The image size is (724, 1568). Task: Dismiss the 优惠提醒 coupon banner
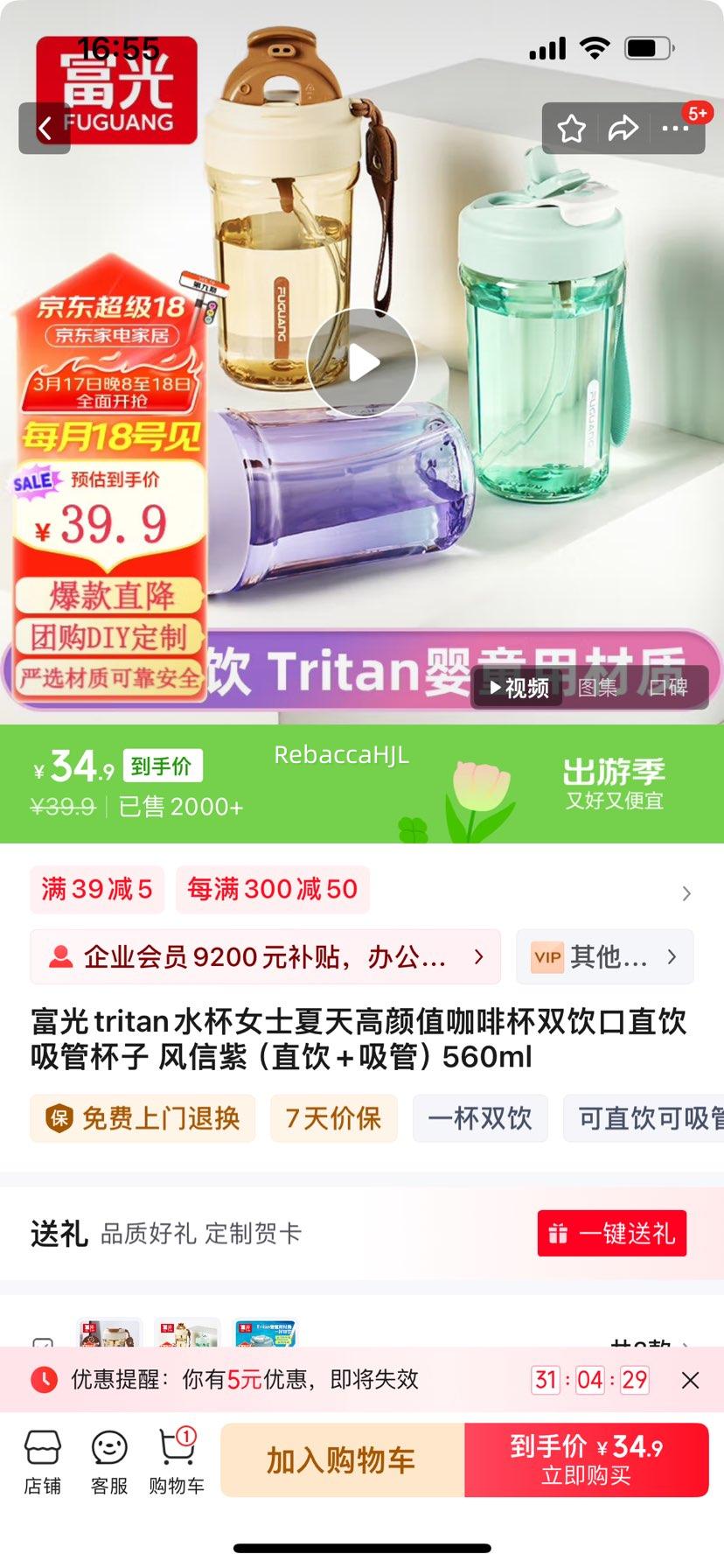(689, 1380)
